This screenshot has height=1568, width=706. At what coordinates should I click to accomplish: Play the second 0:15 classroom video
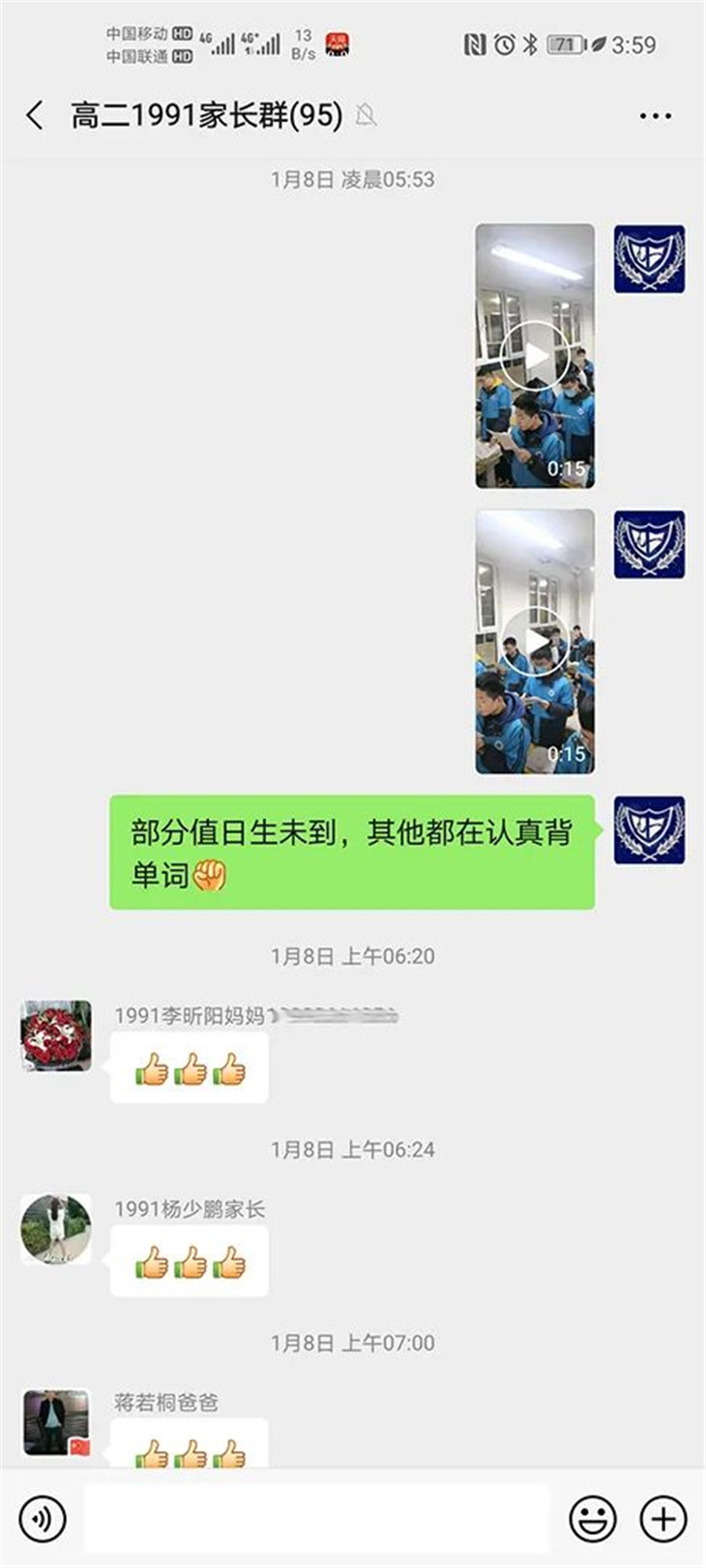[535, 642]
